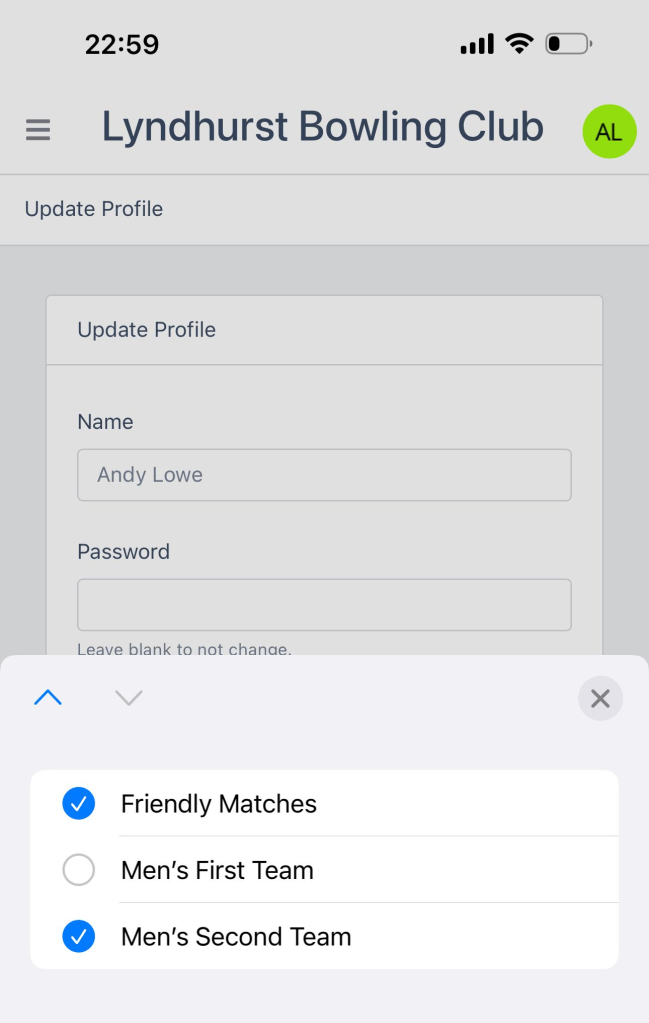
Task: Jump to previous form field arrow
Action: [48, 698]
